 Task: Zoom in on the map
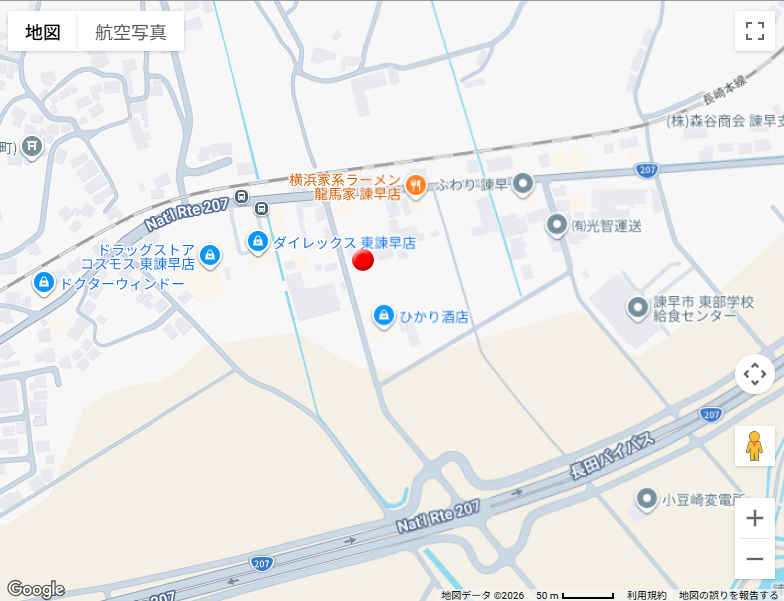pyautogui.click(x=754, y=518)
